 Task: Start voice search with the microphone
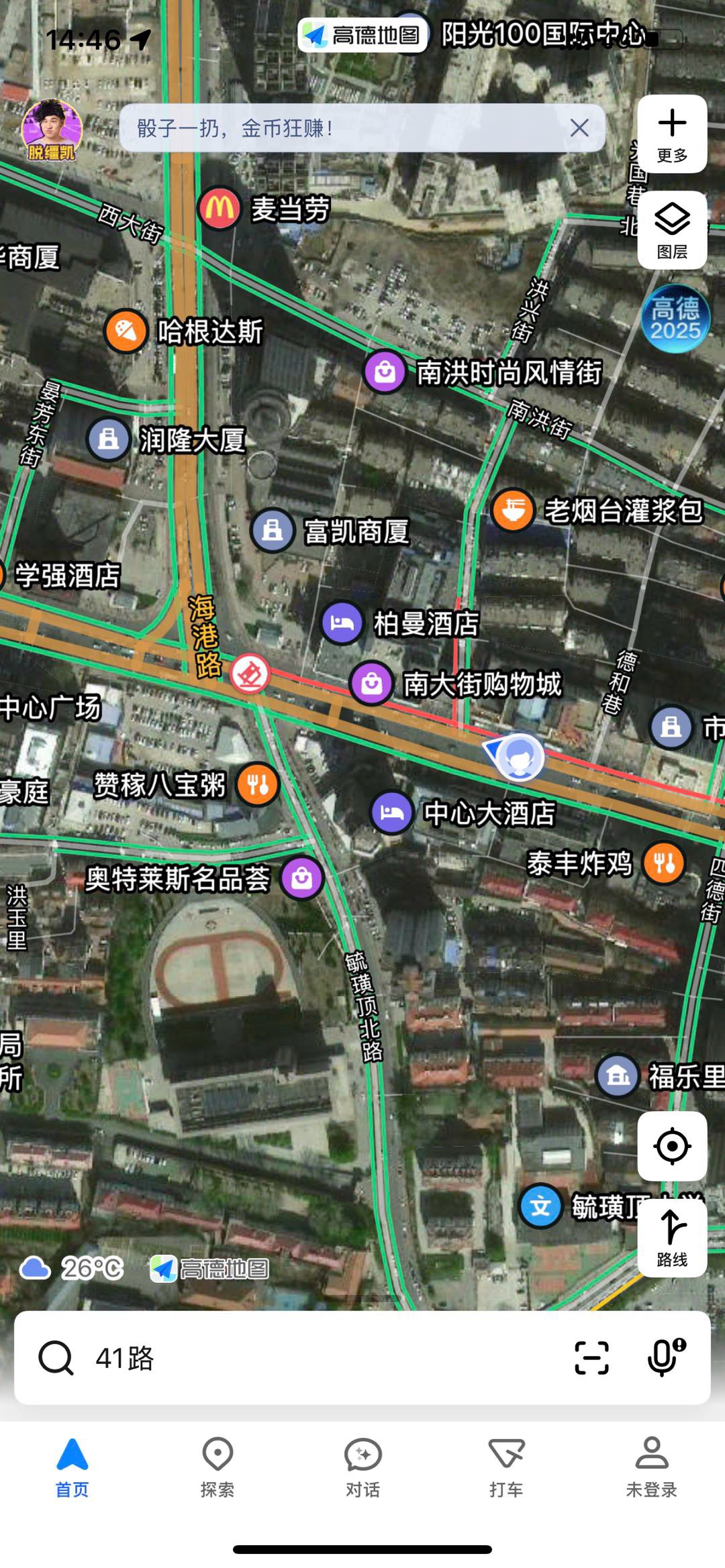coord(665,1357)
